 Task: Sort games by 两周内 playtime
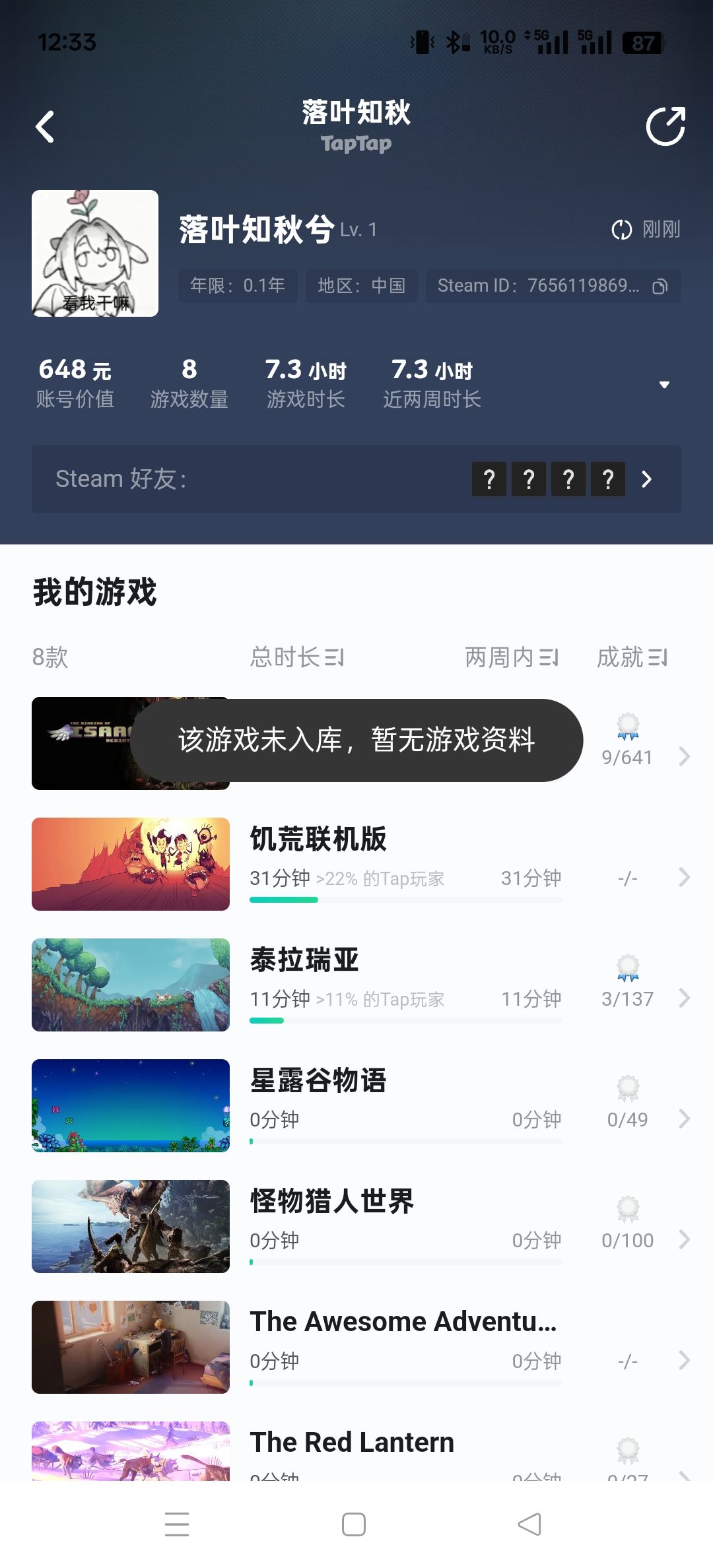tap(512, 657)
